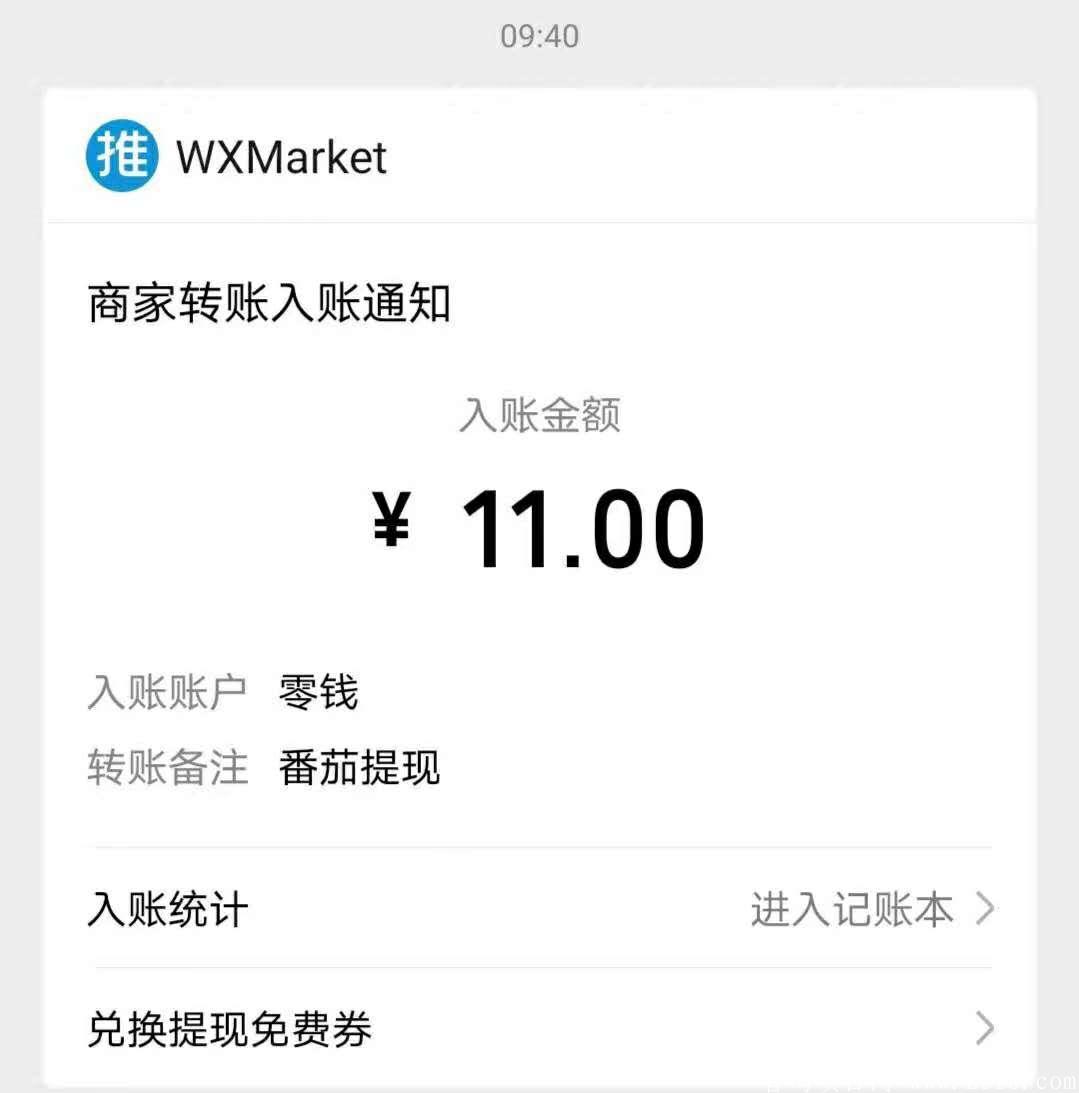
Task: Click the ¥ currency symbol
Action: [x=398, y=525]
